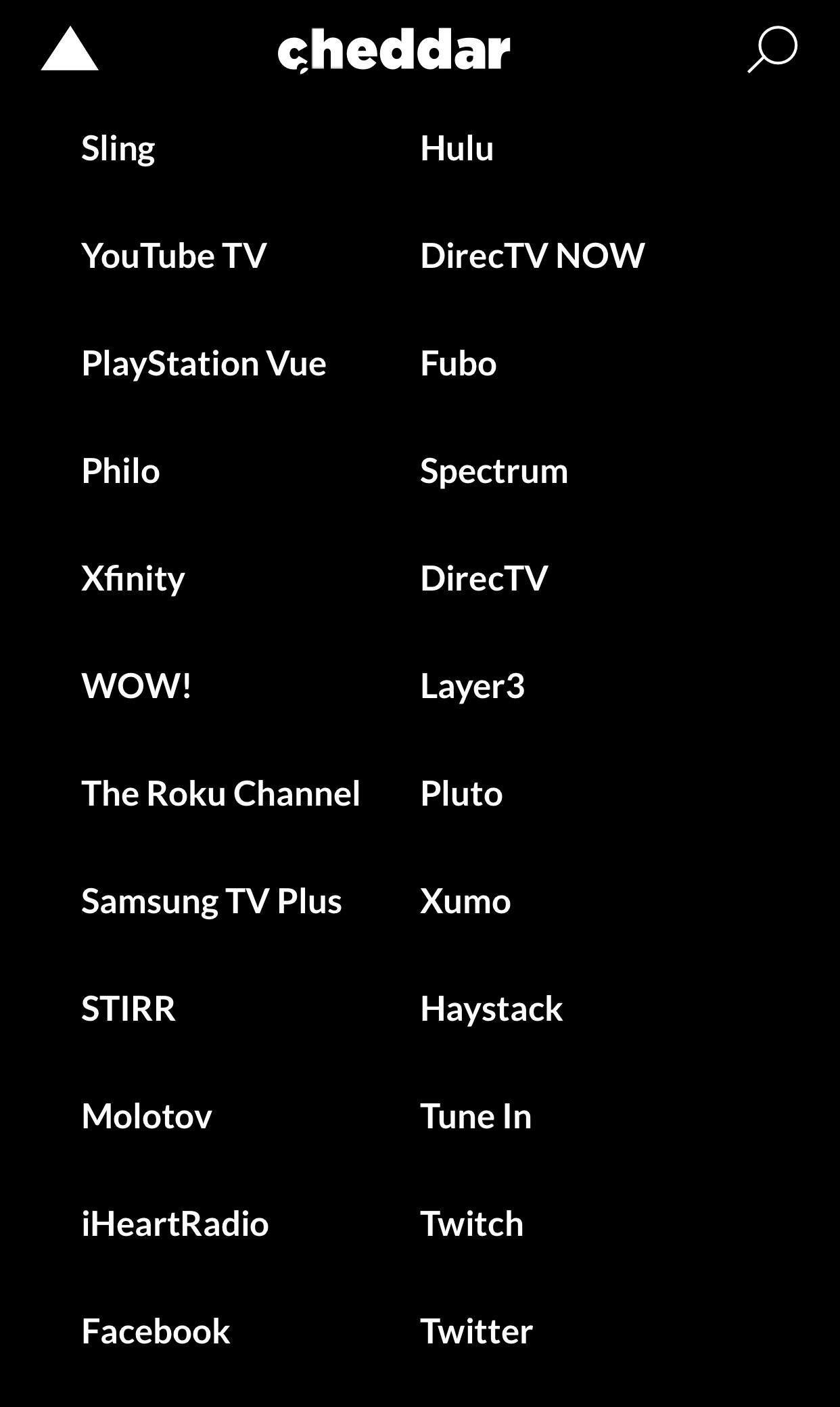840x1407 pixels.
Task: Choose Layer3
Action: [x=472, y=686]
